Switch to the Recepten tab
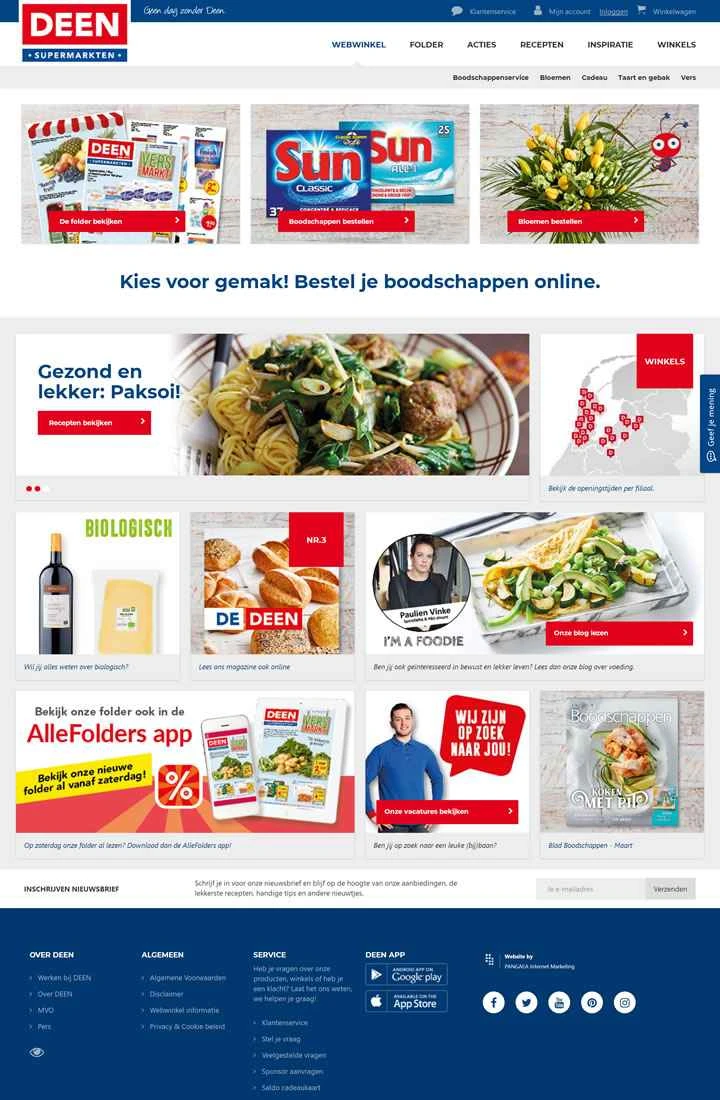Image resolution: width=720 pixels, height=1100 pixels. pos(541,45)
